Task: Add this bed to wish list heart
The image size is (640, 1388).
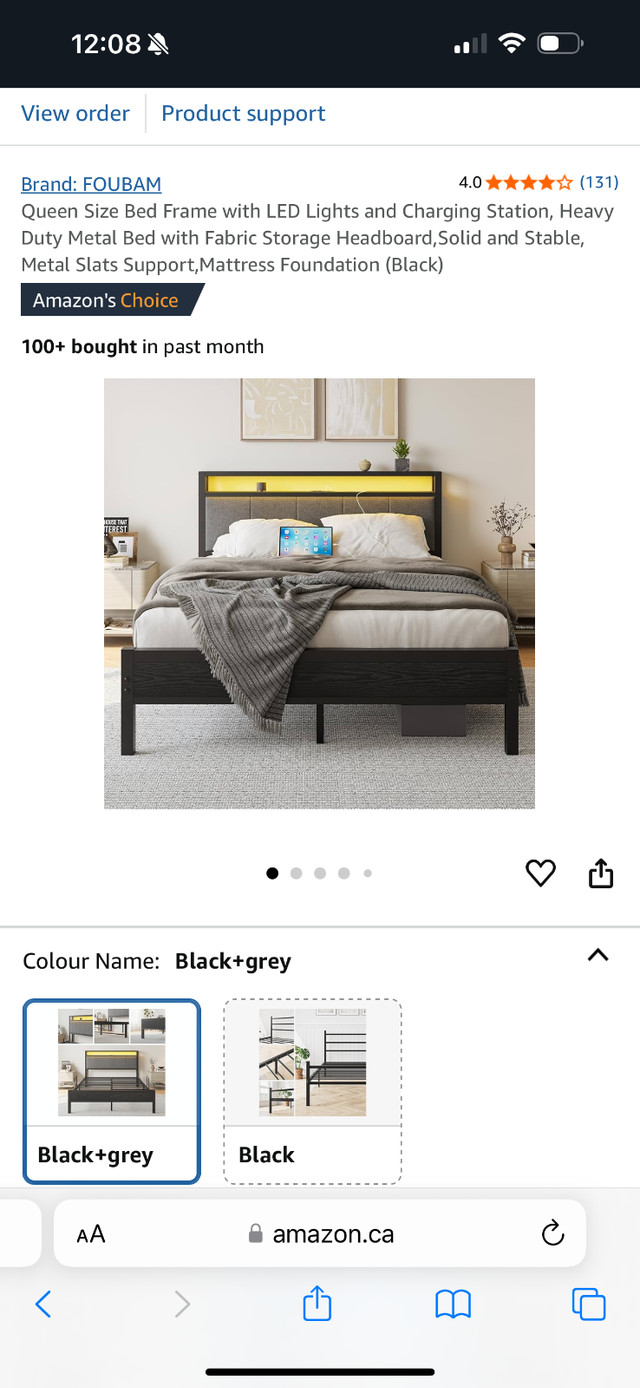Action: tap(540, 873)
